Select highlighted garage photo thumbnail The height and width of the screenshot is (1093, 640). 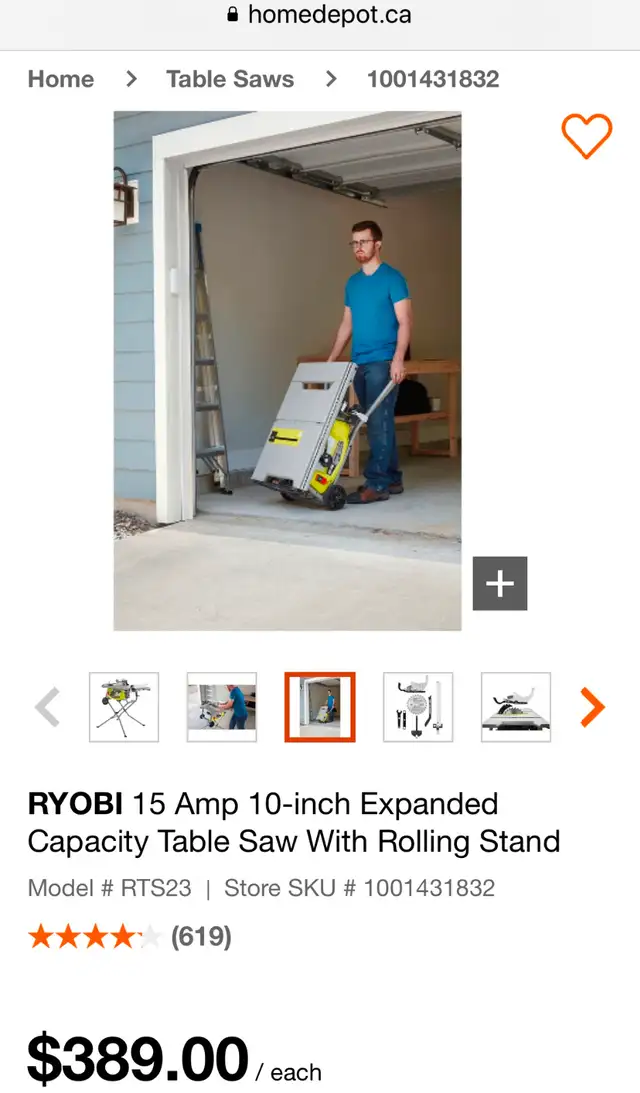[x=320, y=707]
